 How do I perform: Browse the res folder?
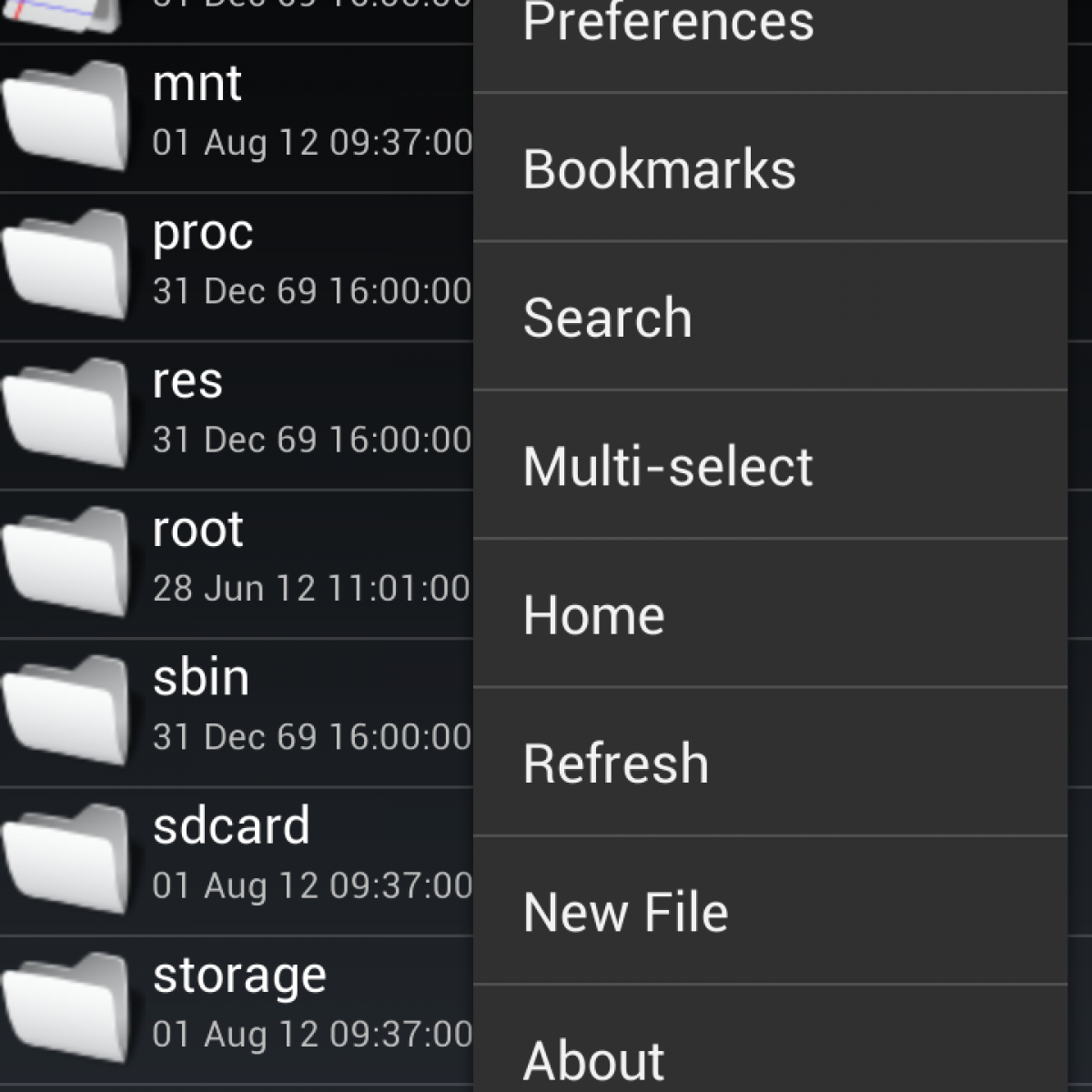click(237, 414)
